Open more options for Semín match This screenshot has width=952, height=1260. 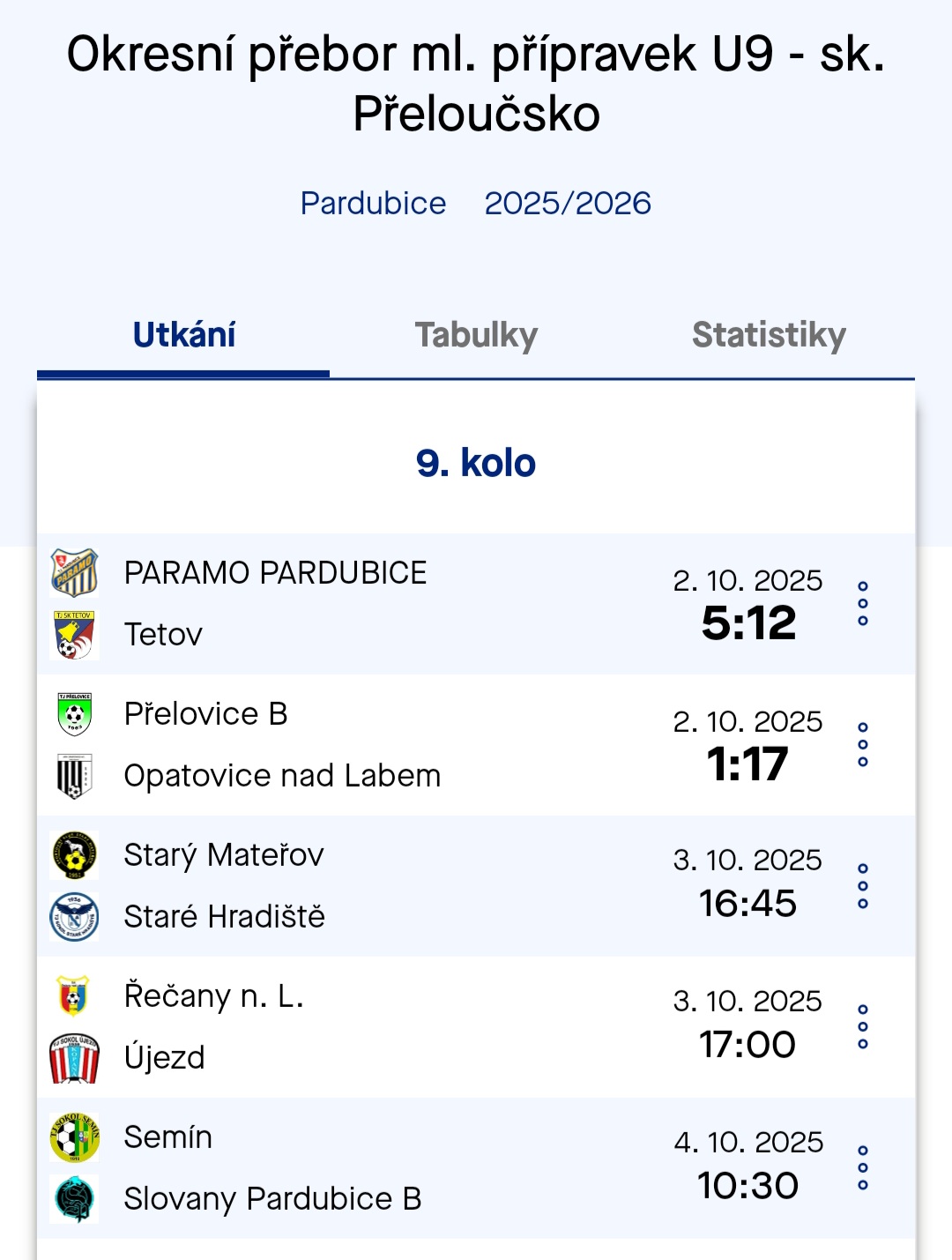click(x=863, y=1168)
